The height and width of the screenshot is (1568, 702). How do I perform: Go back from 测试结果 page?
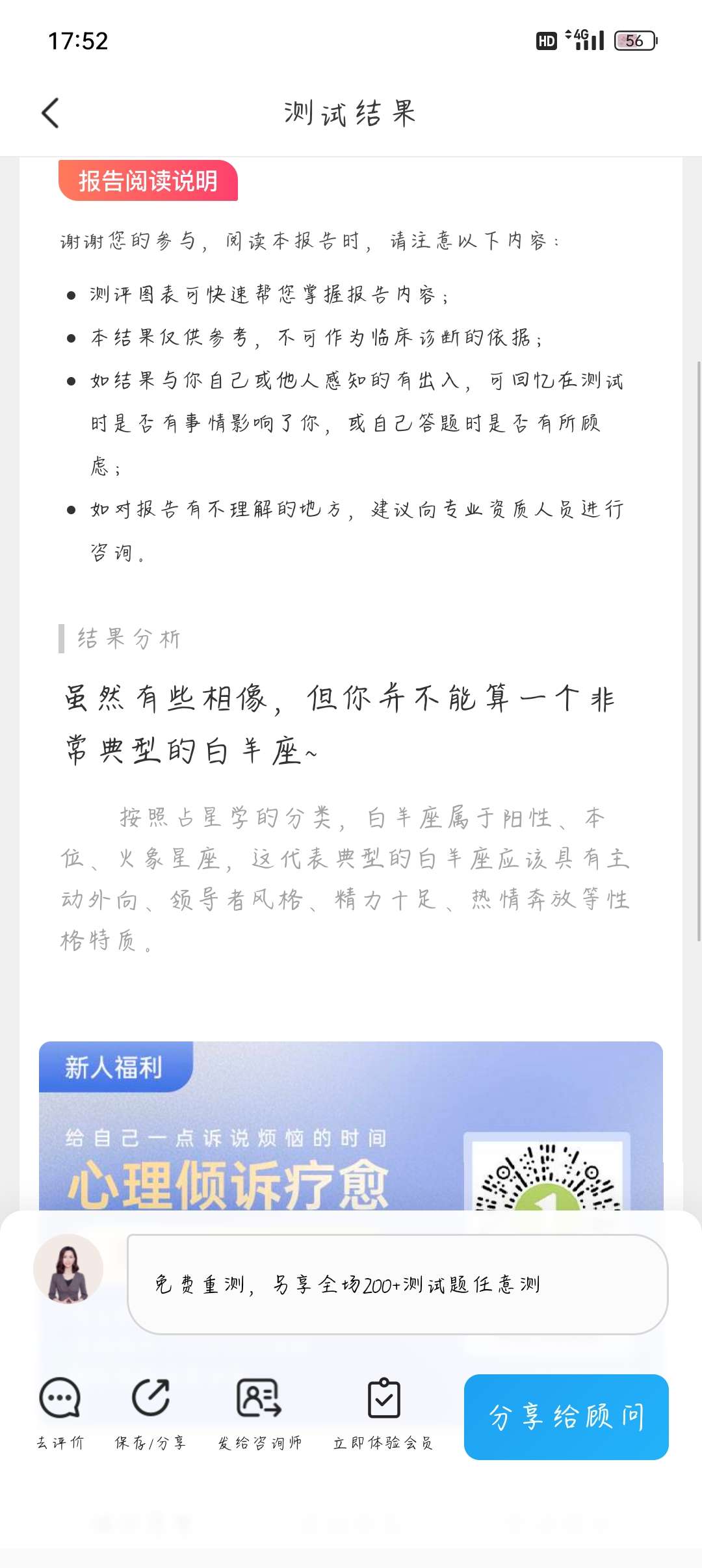point(51,113)
